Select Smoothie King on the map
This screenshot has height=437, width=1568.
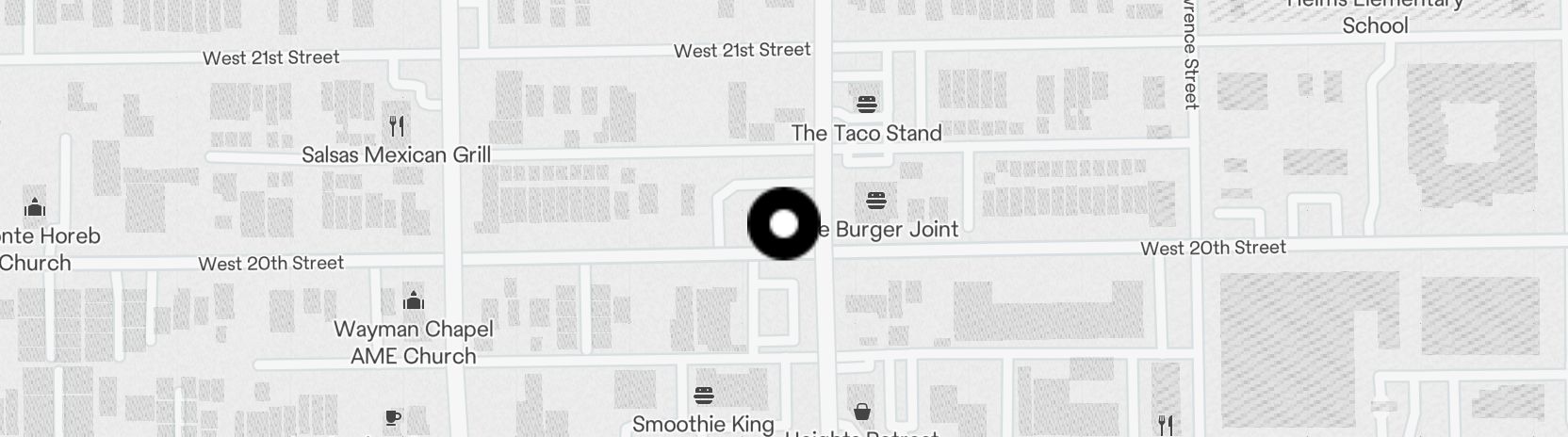(x=703, y=396)
